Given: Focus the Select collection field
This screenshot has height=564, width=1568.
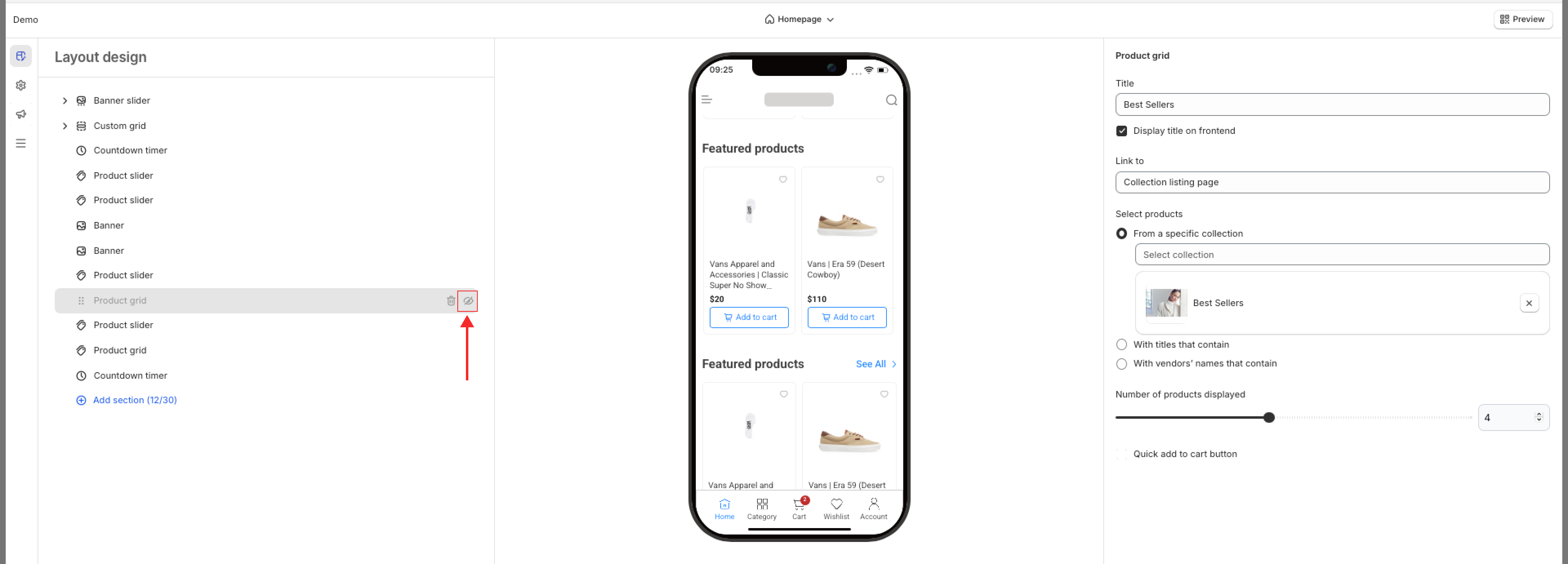Looking at the screenshot, I should (x=1341, y=254).
